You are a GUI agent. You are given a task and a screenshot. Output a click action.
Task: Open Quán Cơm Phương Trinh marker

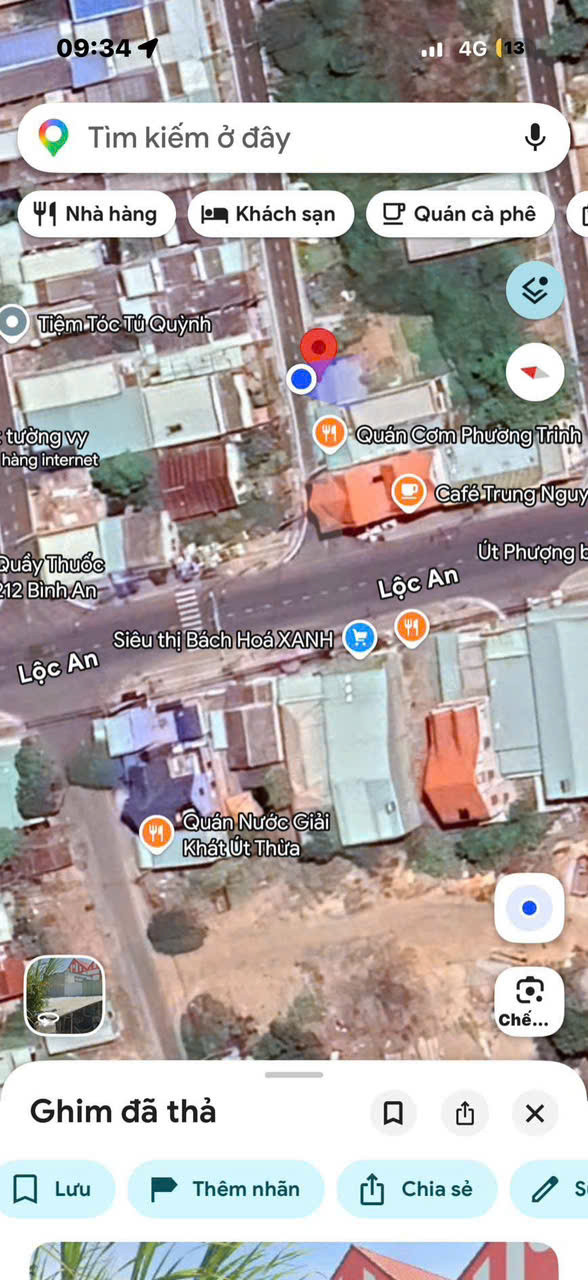coord(329,434)
